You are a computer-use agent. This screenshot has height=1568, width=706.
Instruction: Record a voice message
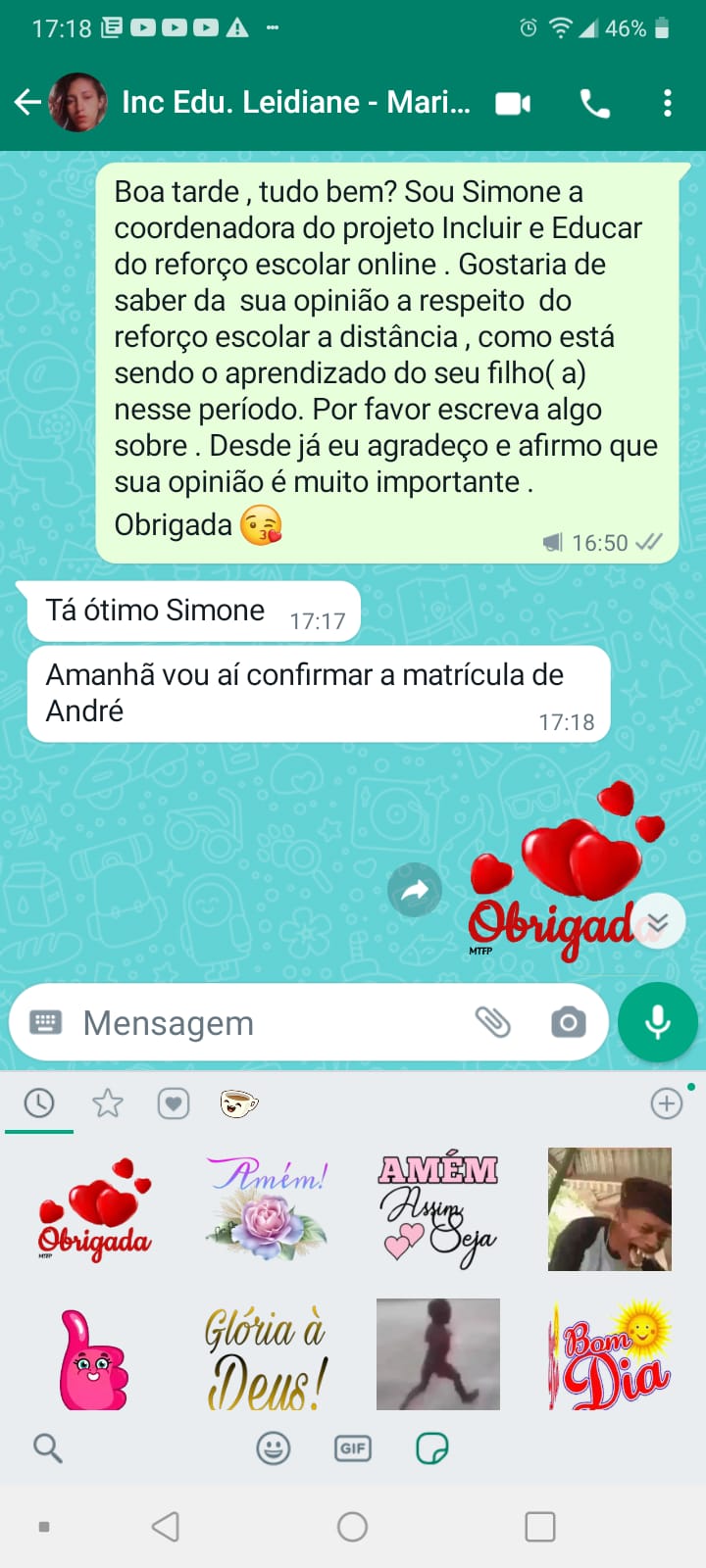pyautogui.click(x=657, y=1023)
